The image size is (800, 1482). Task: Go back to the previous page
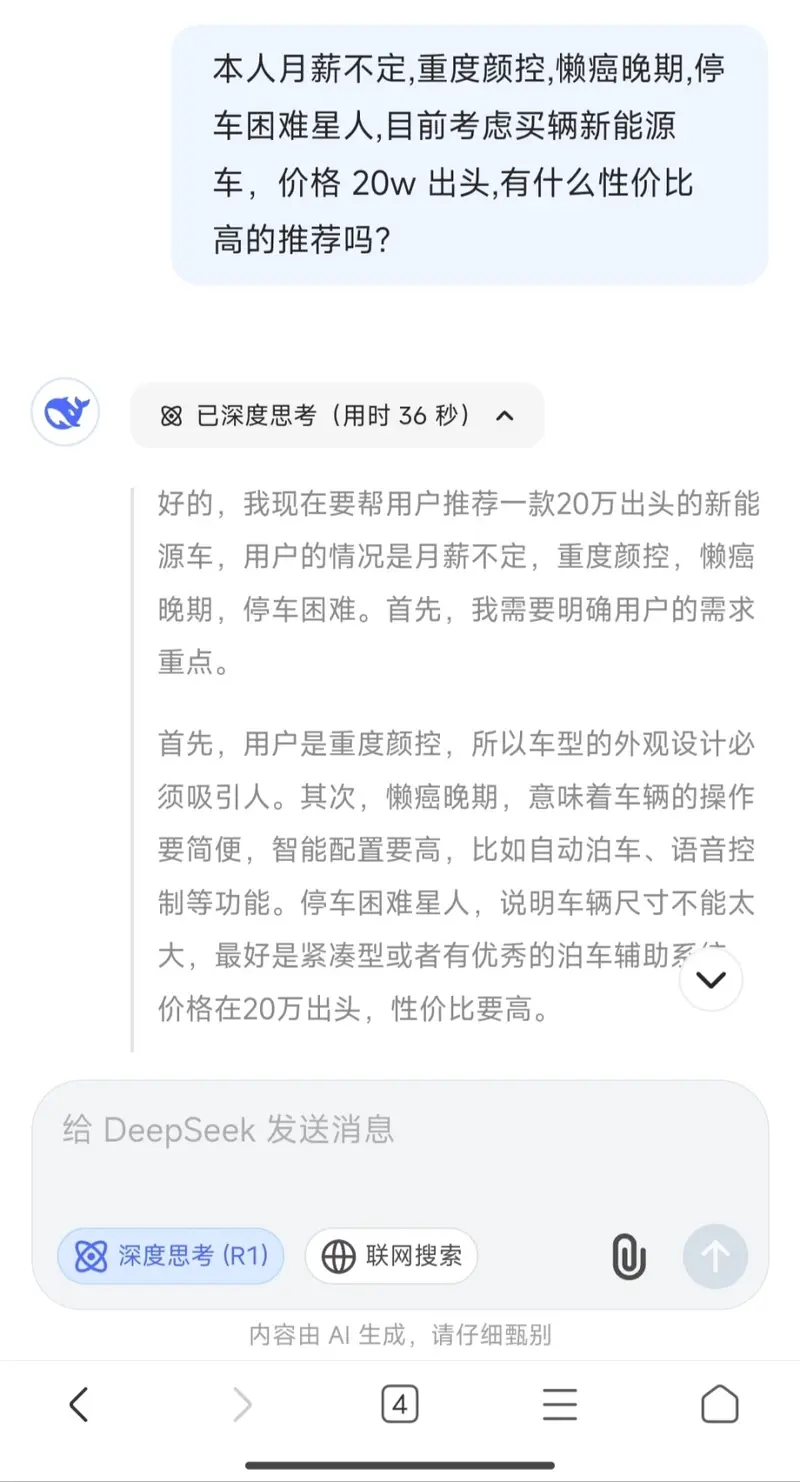tap(79, 1405)
